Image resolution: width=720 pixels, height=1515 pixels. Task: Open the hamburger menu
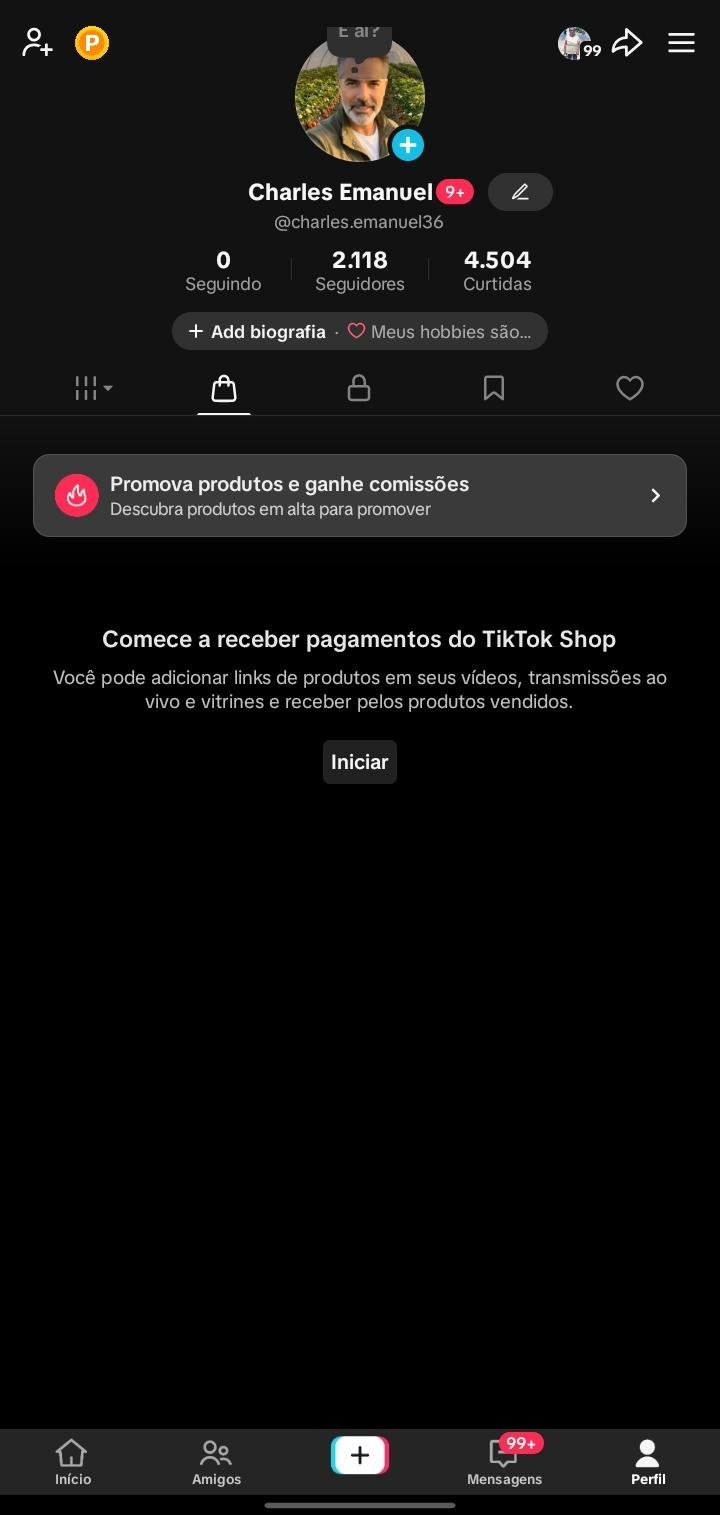point(681,43)
